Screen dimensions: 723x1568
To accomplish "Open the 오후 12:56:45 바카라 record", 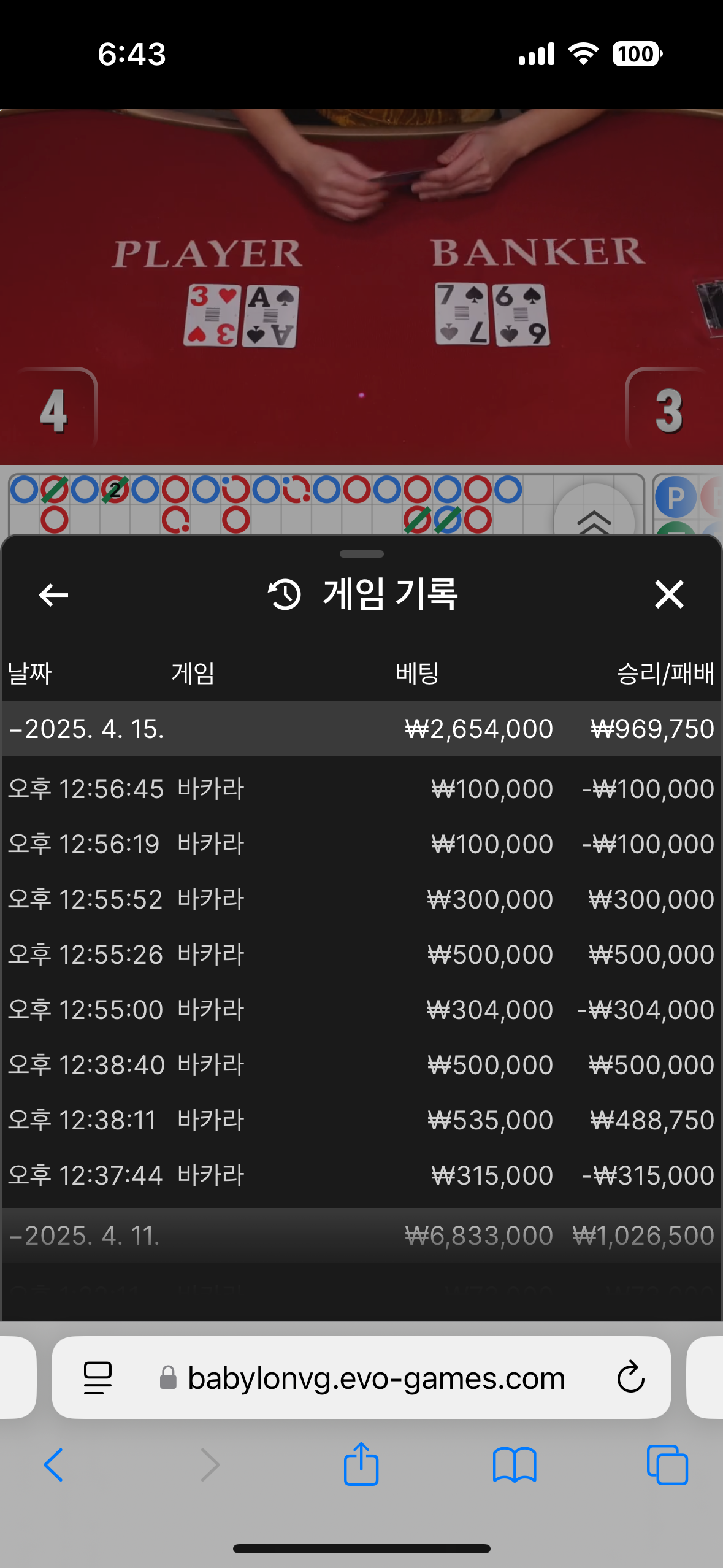I will (361, 788).
